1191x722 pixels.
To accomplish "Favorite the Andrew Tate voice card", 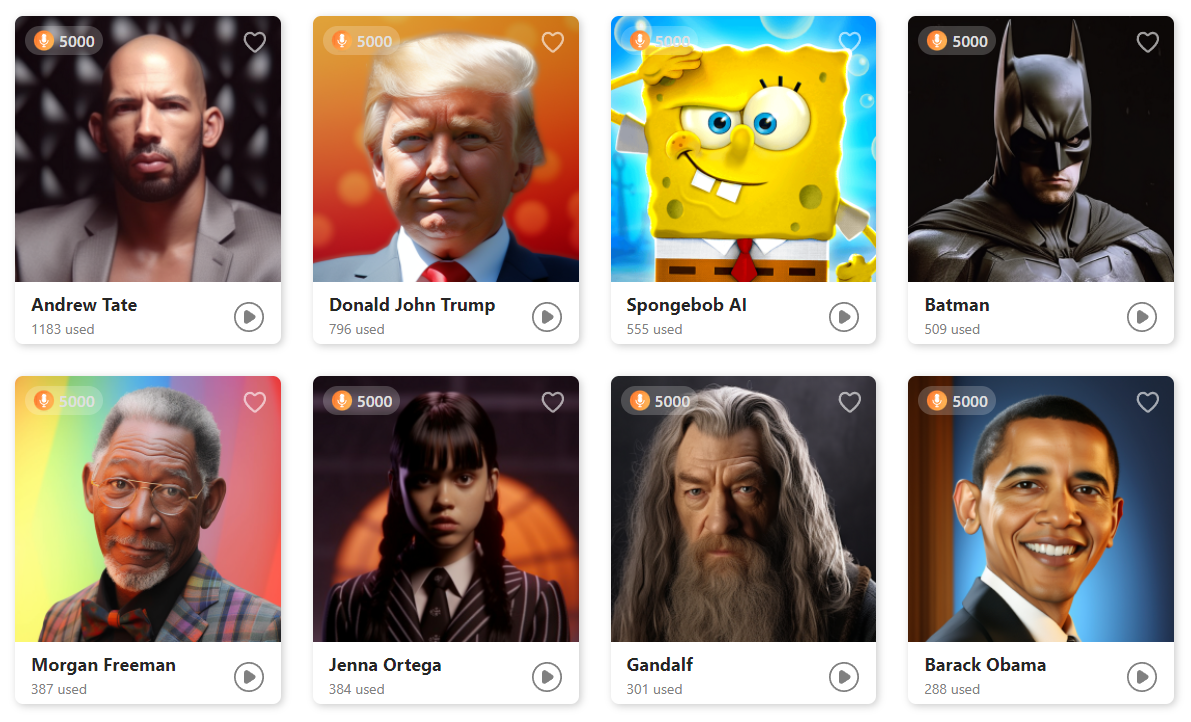I will point(255,42).
